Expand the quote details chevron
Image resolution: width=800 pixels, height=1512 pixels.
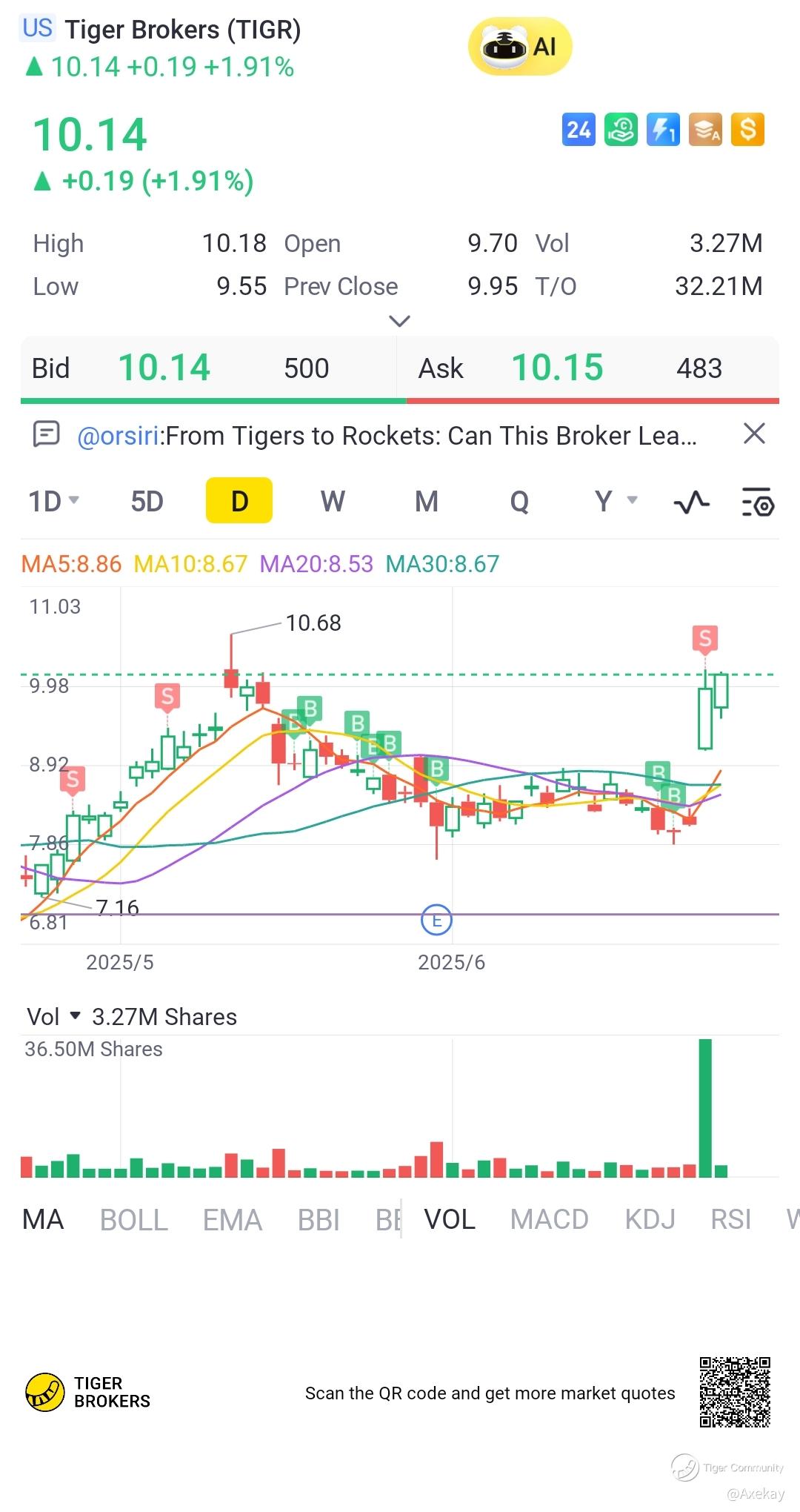[399, 321]
